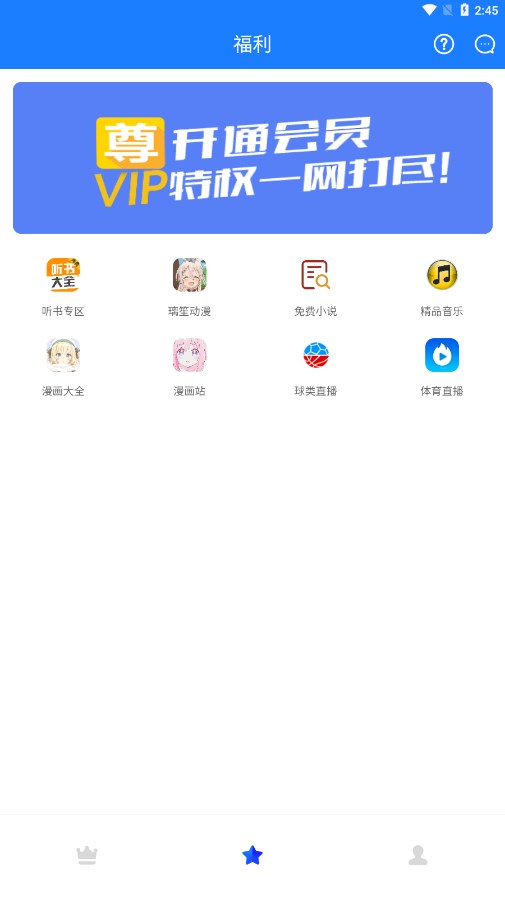Open 精品音乐 music item
This screenshot has width=505, height=899.
tap(441, 287)
